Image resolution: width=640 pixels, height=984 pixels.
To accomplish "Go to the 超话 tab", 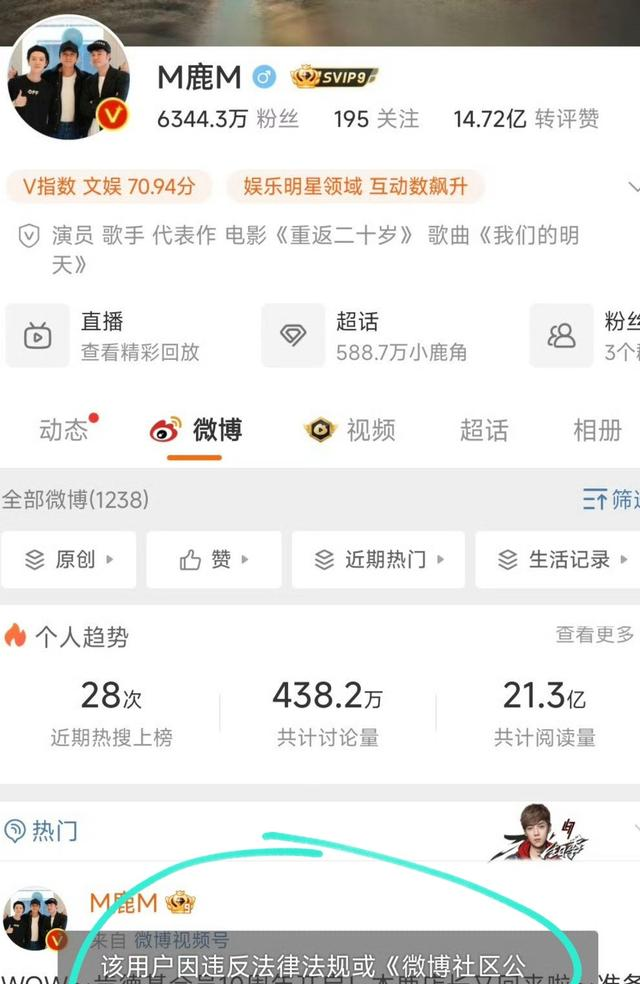I will 484,431.
